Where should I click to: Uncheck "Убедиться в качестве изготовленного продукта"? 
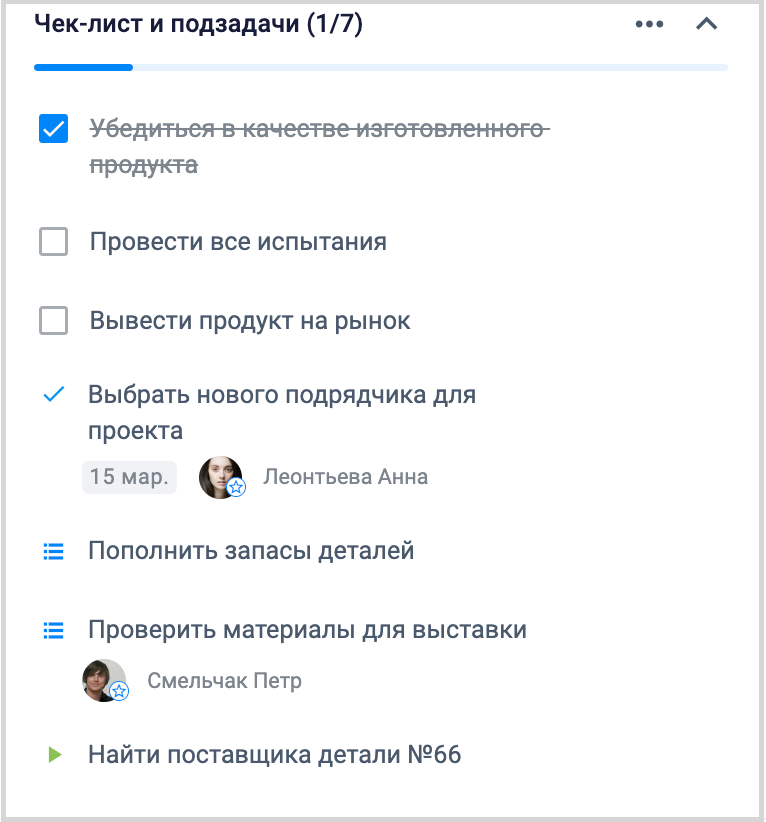(53, 129)
